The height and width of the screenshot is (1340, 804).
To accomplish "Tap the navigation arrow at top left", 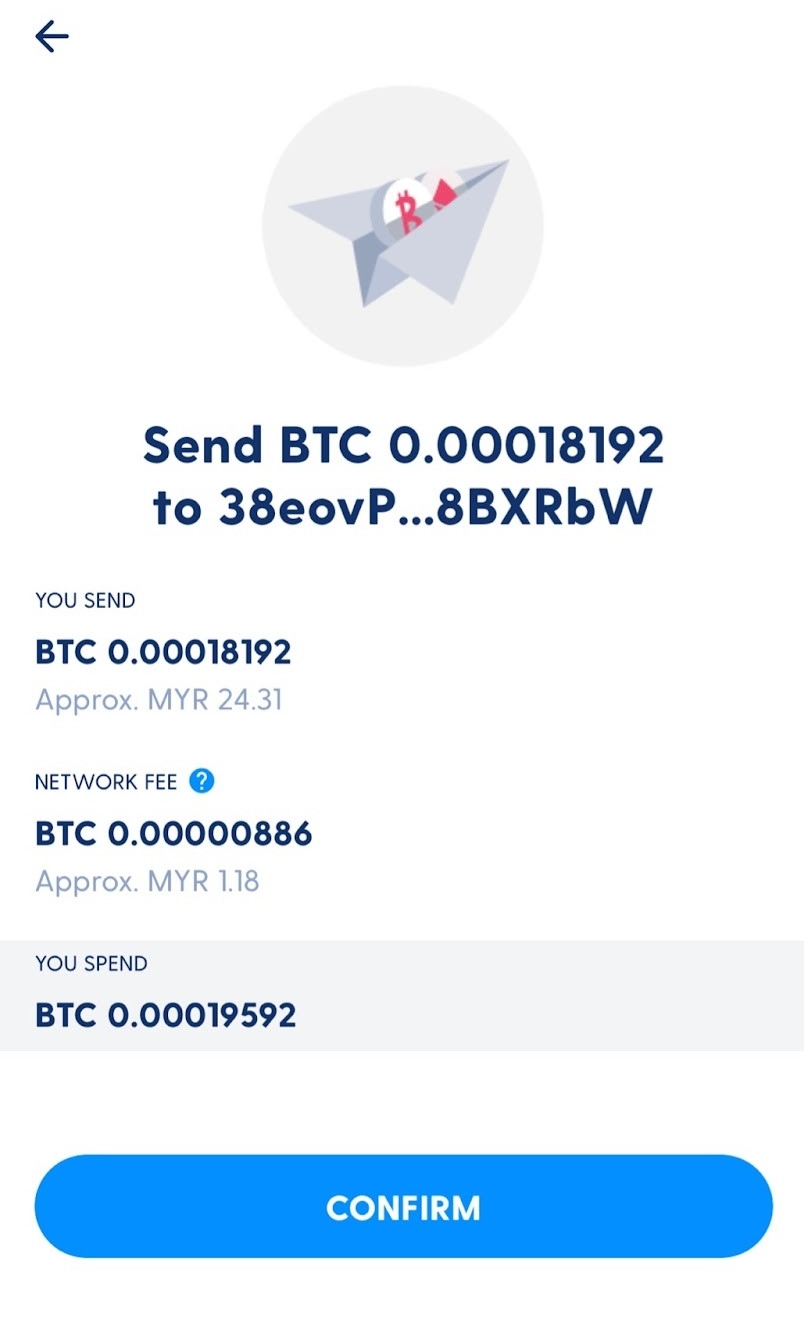I will coord(50,37).
